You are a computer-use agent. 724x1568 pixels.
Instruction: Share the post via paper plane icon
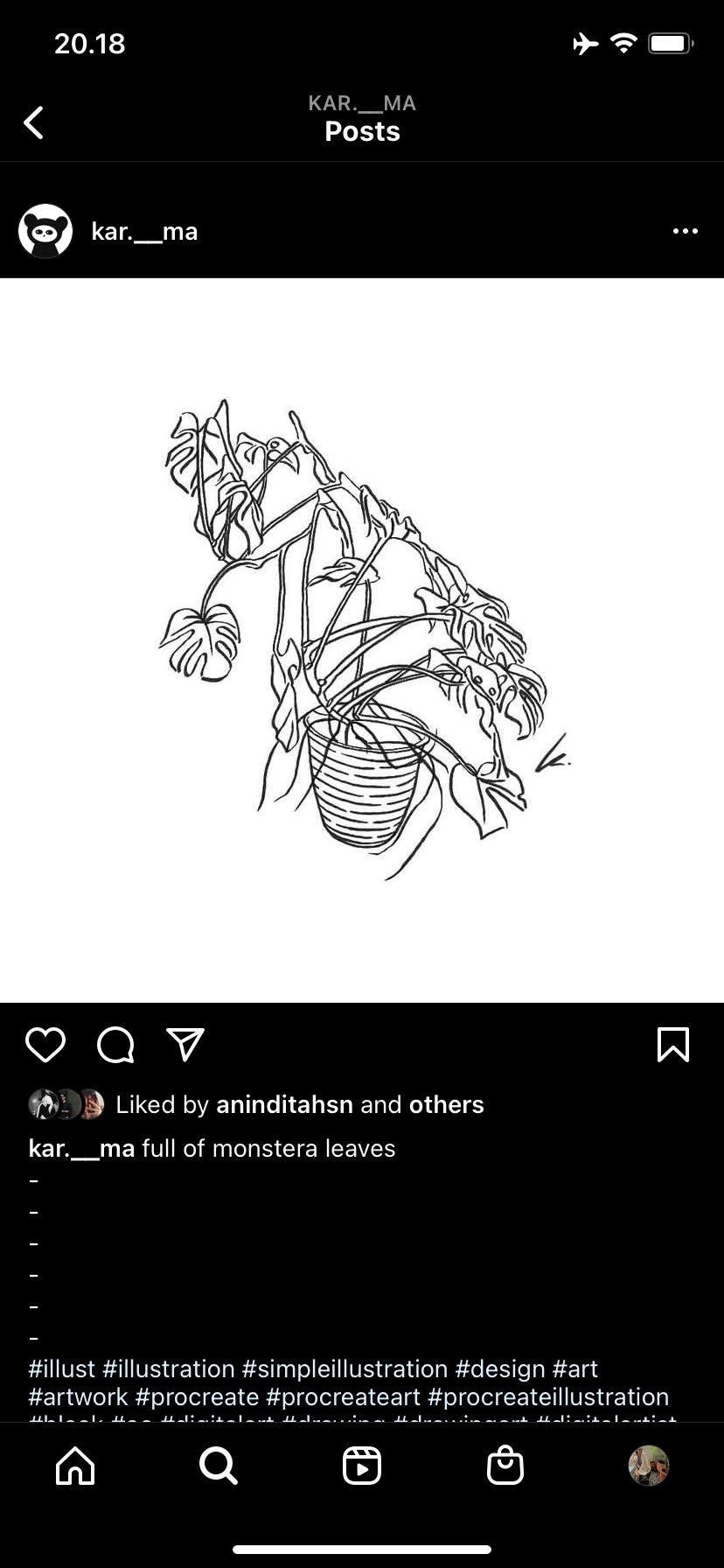point(185,1045)
